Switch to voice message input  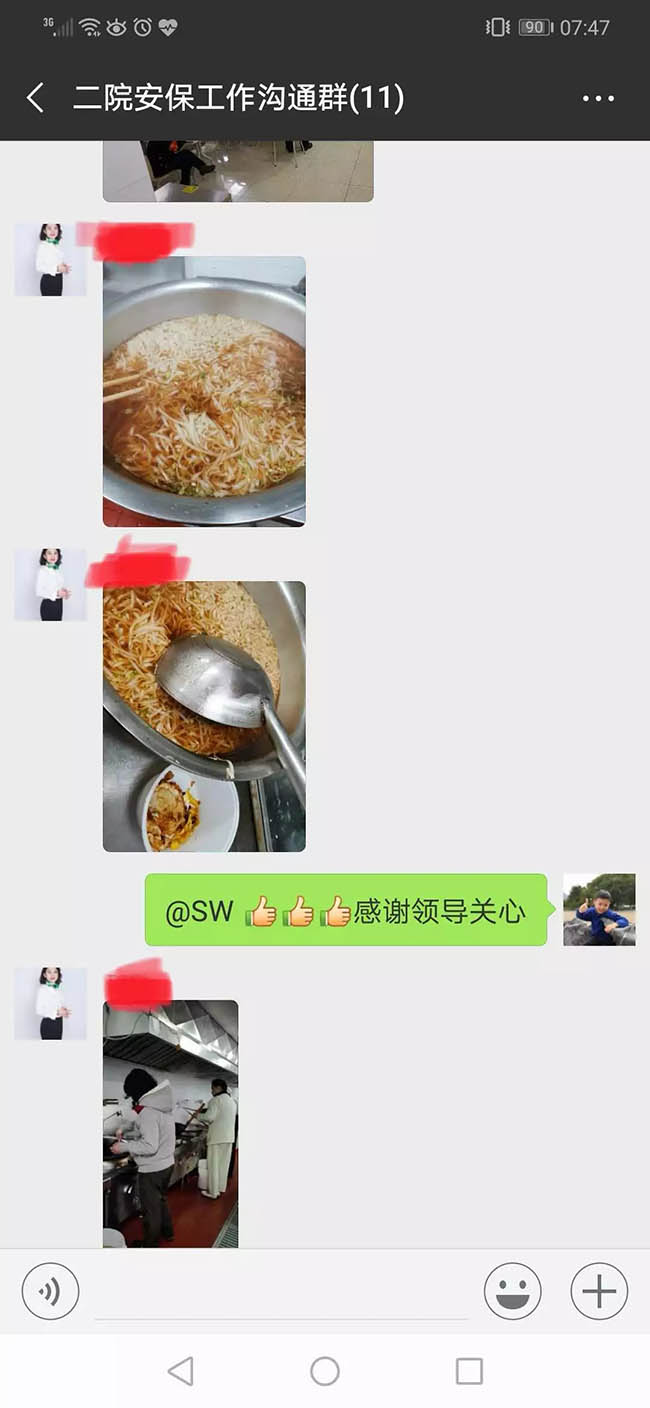tap(50, 1291)
